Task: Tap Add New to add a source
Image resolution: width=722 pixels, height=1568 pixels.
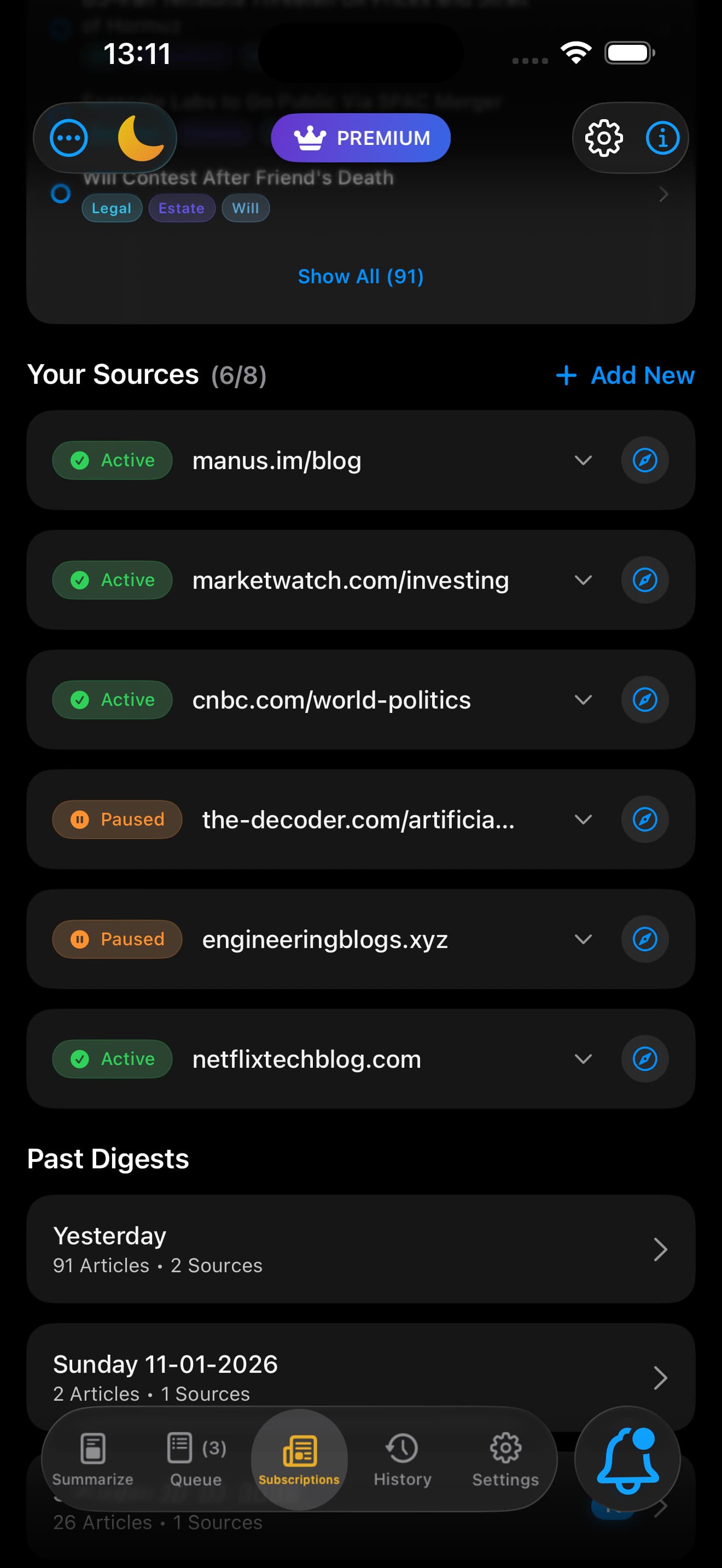Action: tap(625, 375)
